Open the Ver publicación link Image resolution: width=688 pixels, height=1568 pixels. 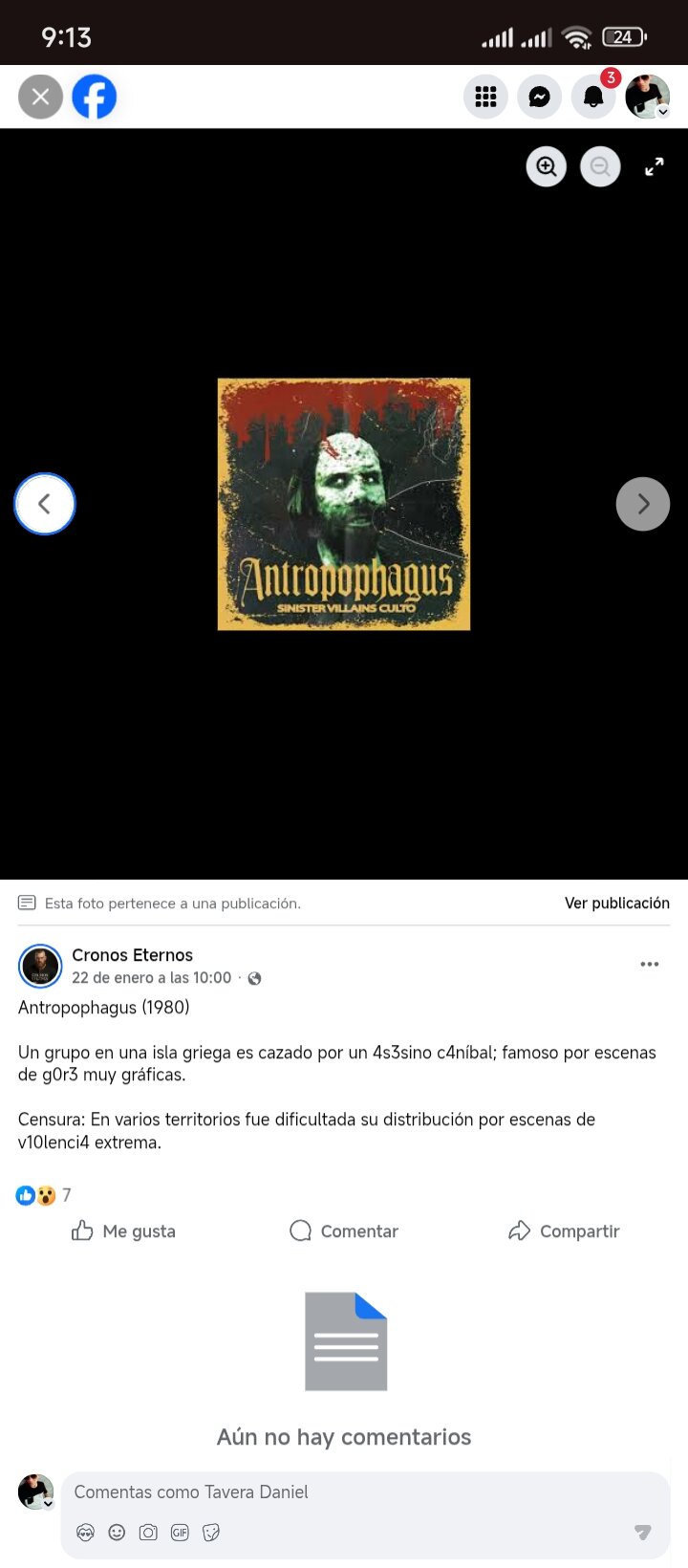click(616, 903)
